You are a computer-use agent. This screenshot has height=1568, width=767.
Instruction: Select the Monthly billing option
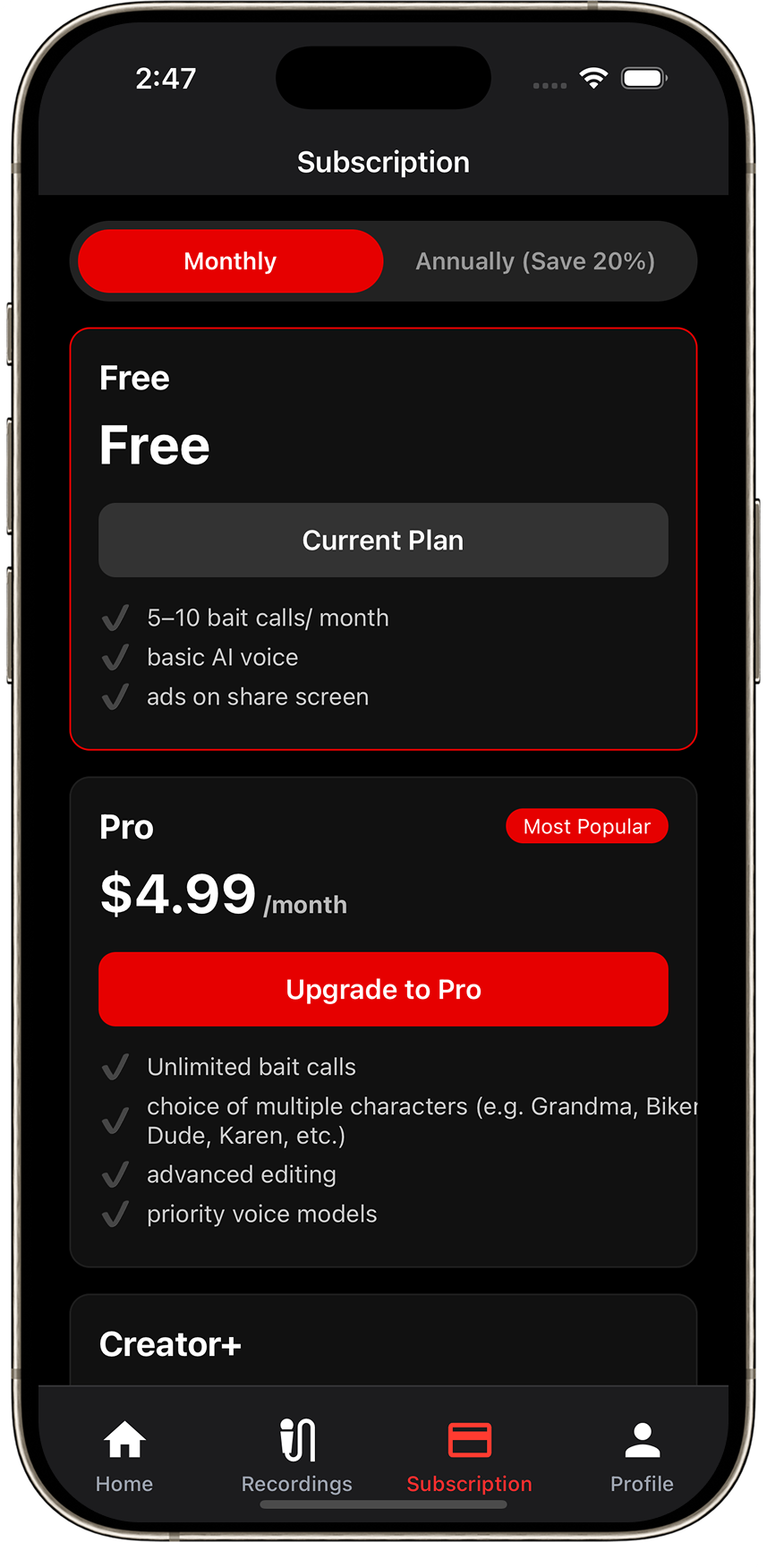(x=231, y=261)
